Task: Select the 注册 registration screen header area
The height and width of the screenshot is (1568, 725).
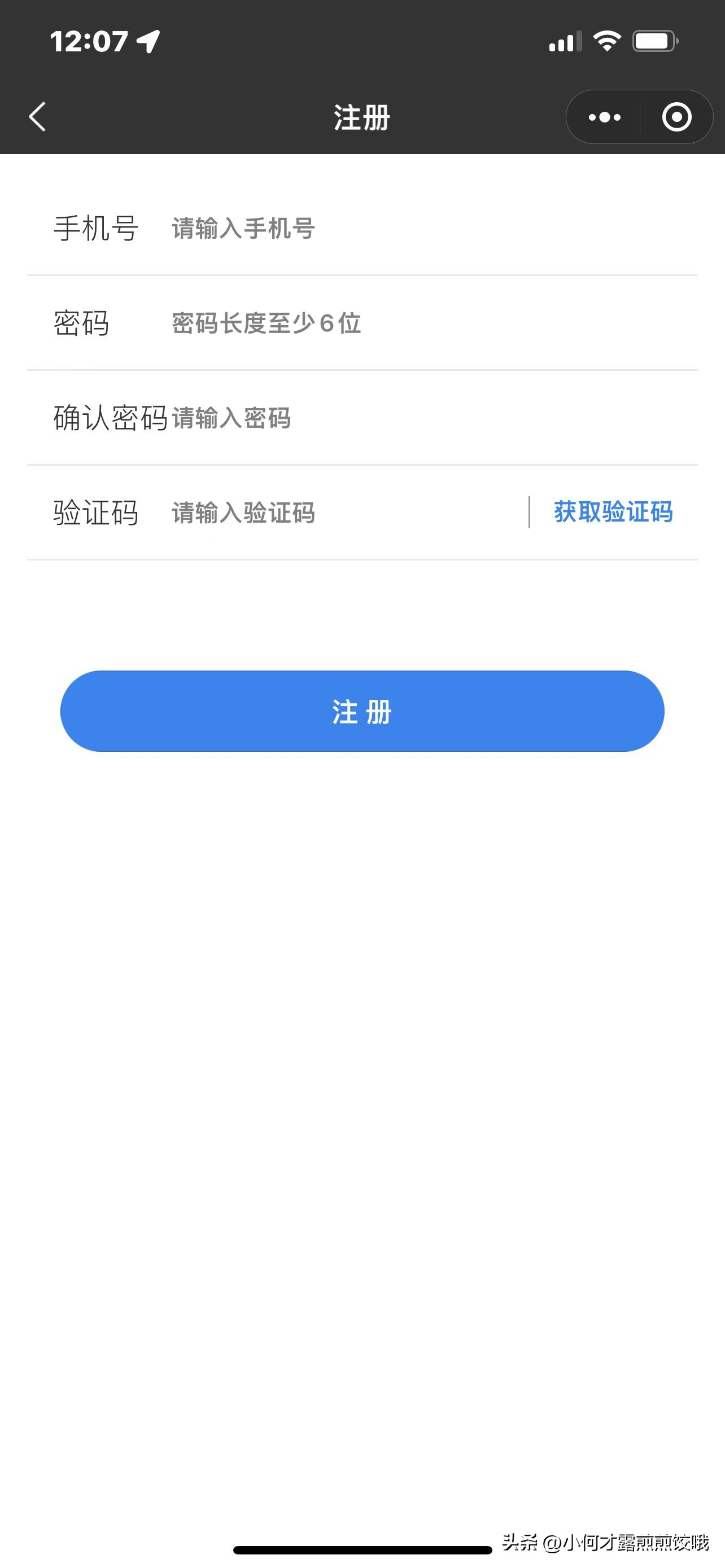Action: [x=361, y=117]
